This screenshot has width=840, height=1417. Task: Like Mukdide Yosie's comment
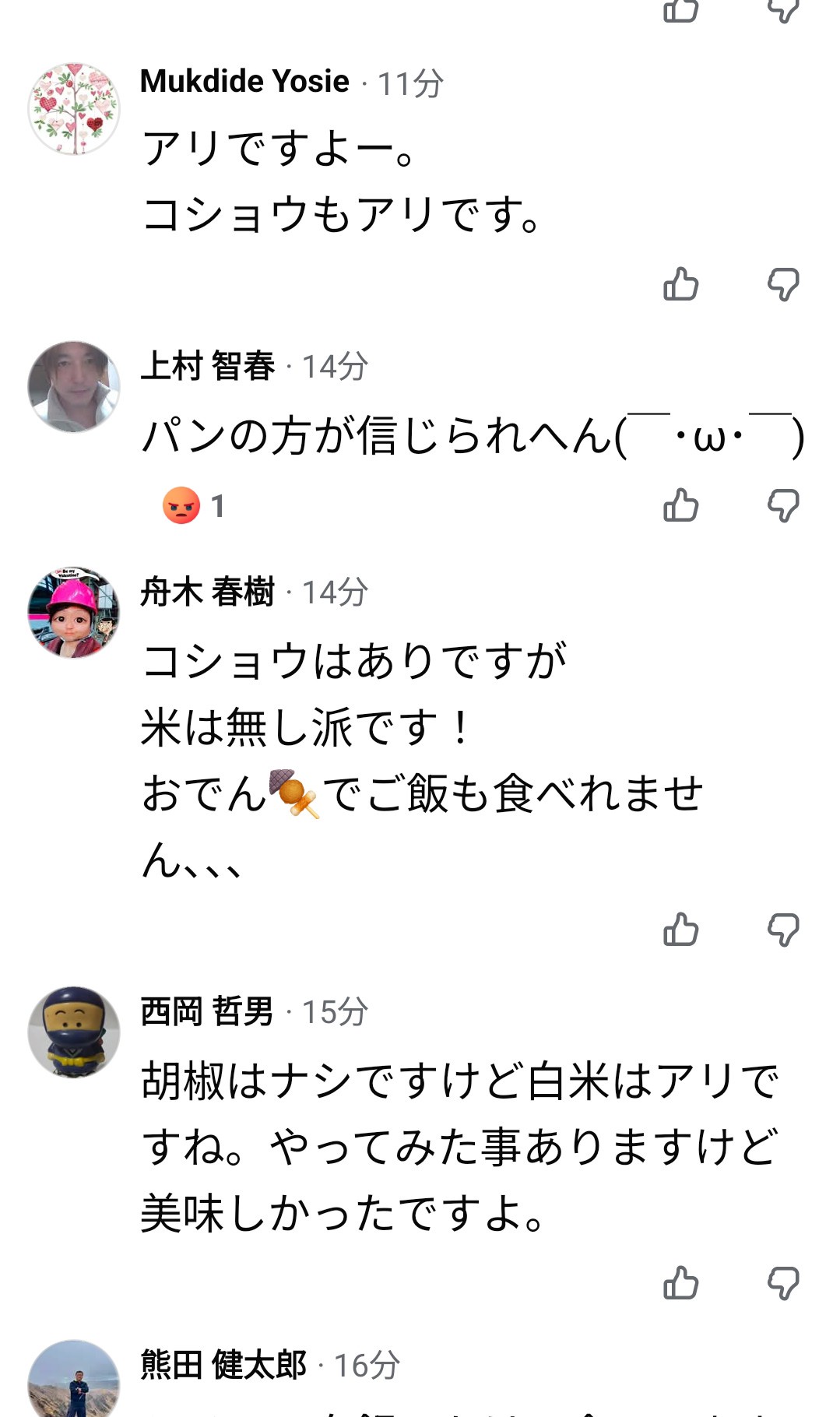[x=680, y=284]
